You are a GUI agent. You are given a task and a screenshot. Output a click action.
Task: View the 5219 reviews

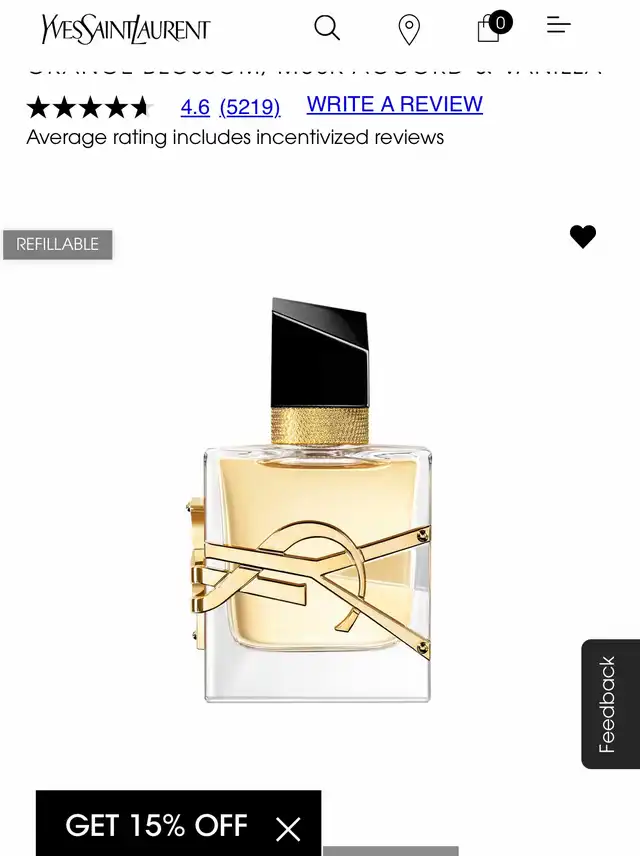pos(250,107)
